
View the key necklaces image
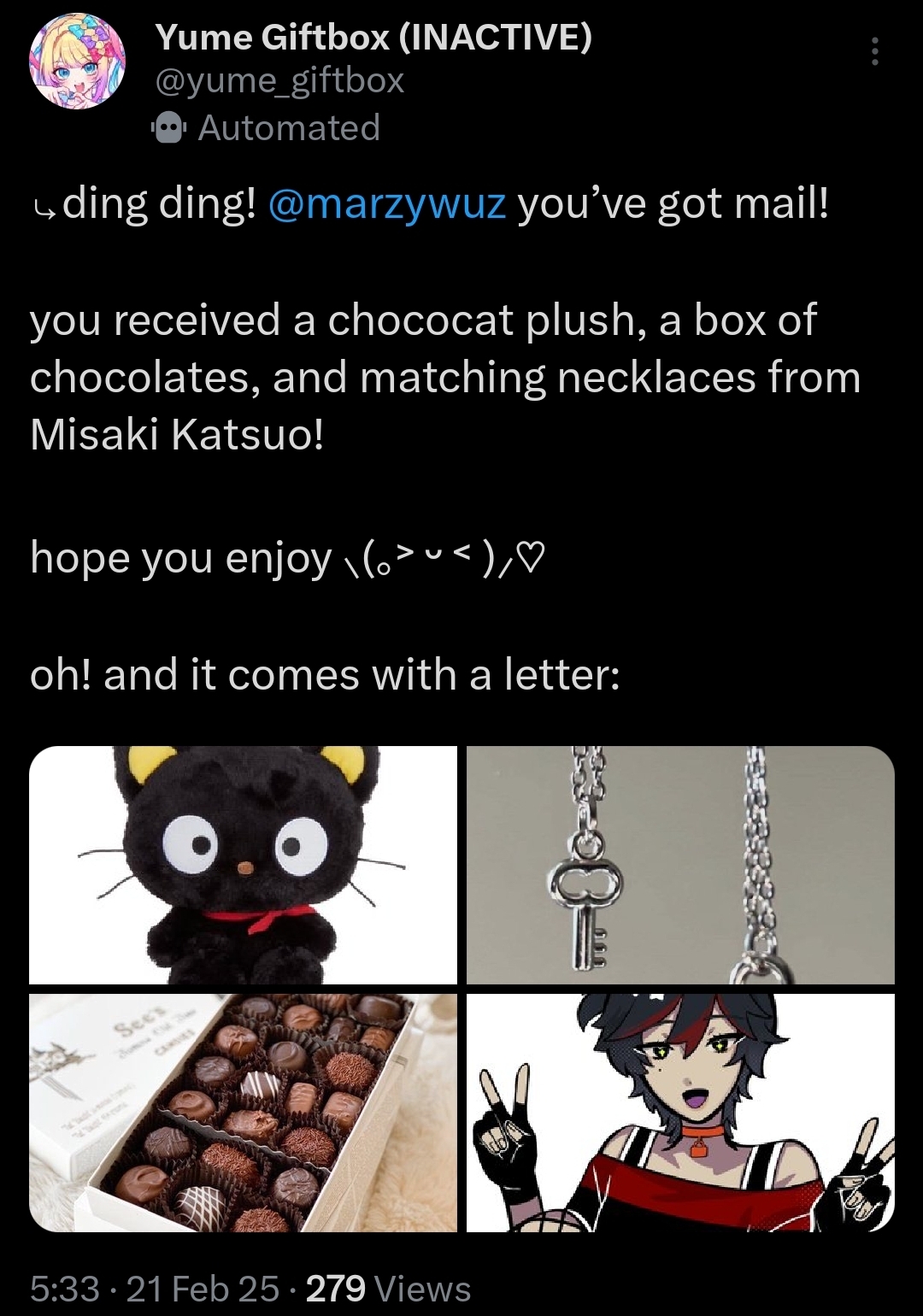[x=680, y=865]
